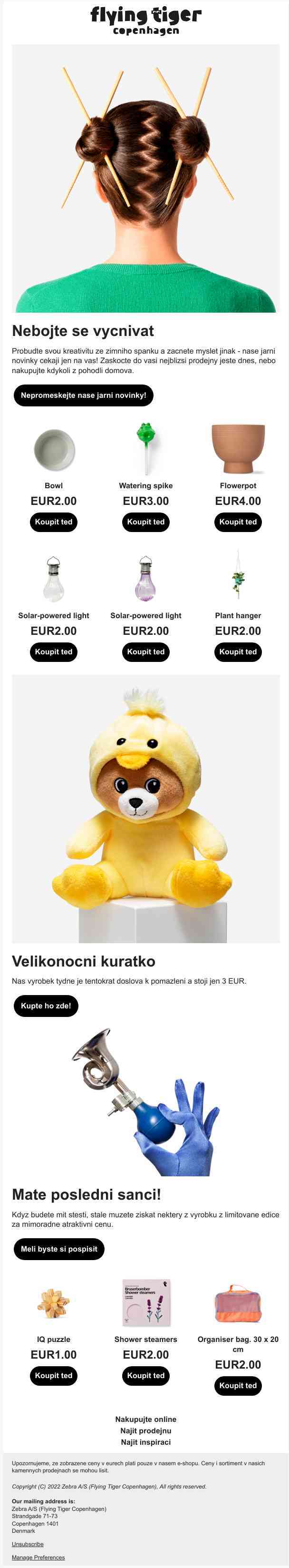289x1568 pixels.
Task: Open the chopsticks hair bun banner image
Action: (x=145, y=178)
